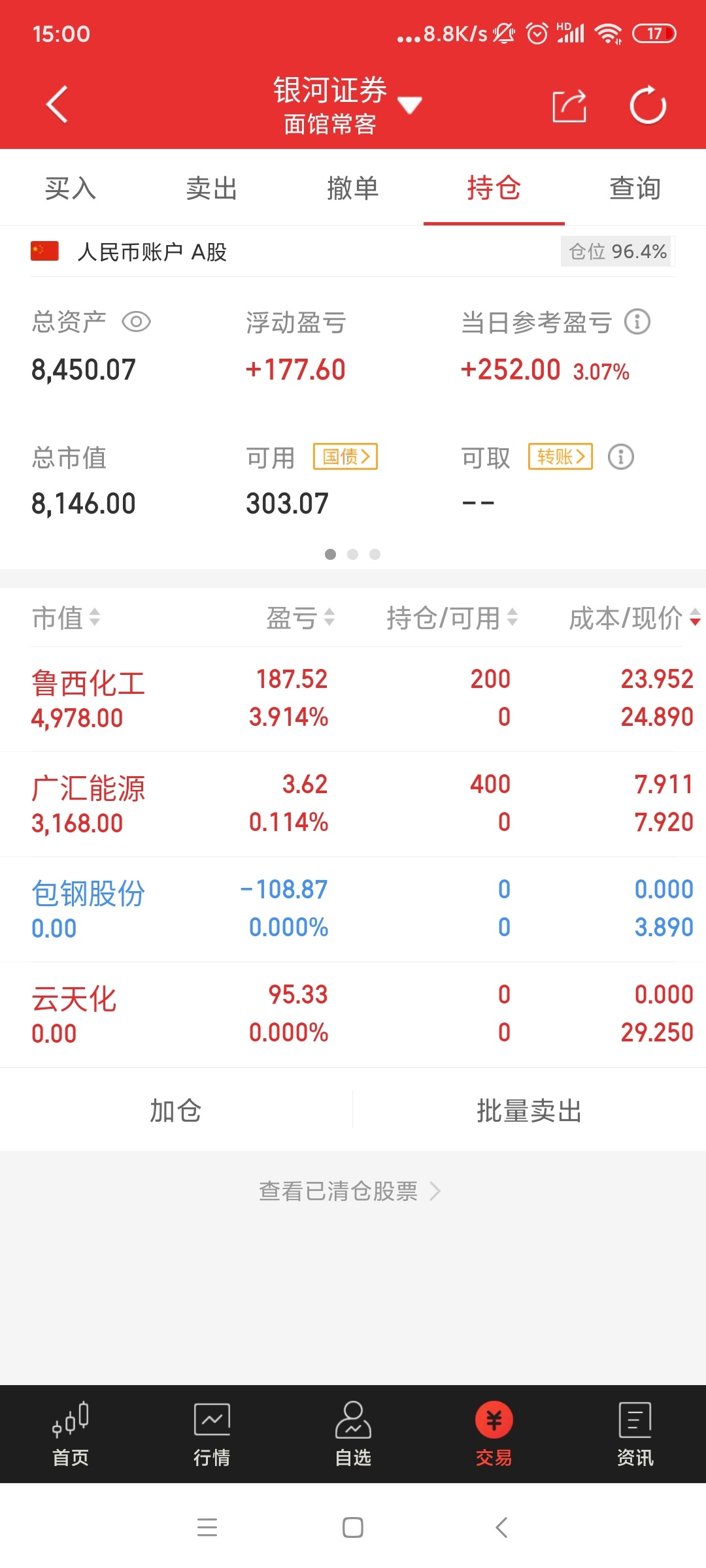Expand the 银河证券 account dropdown
The image size is (706, 1568).
tap(410, 105)
